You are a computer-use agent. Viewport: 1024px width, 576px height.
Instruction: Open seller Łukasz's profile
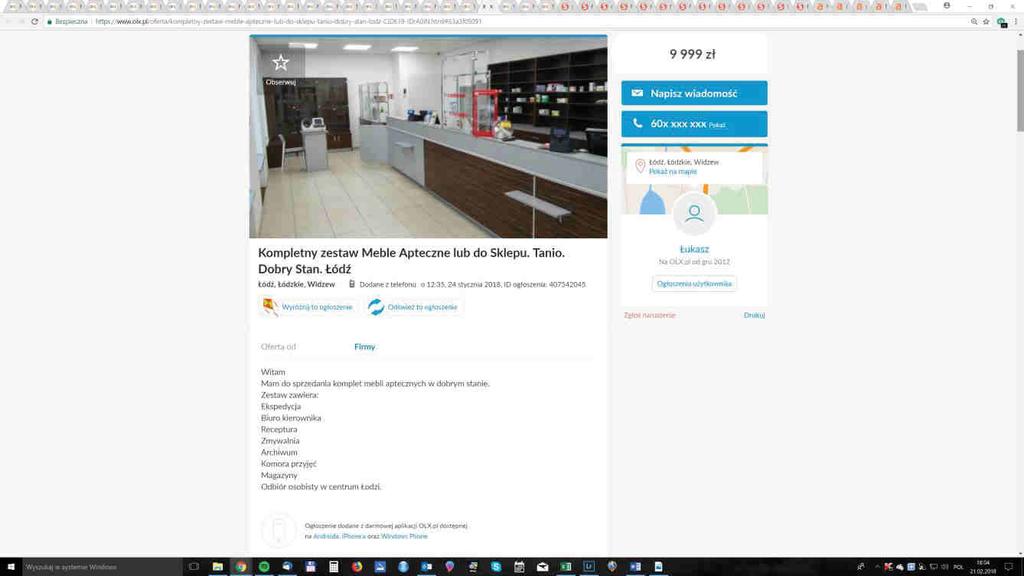point(694,249)
